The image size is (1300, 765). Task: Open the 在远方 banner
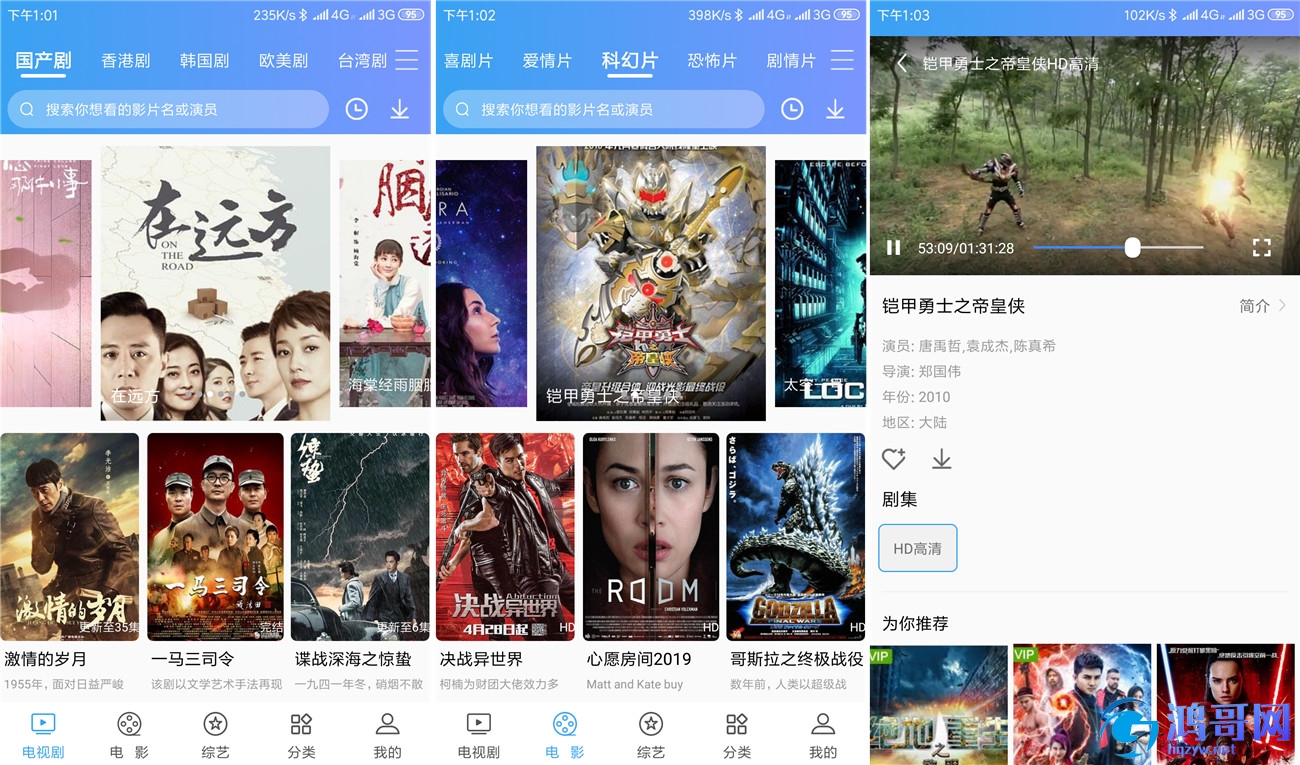(x=215, y=282)
